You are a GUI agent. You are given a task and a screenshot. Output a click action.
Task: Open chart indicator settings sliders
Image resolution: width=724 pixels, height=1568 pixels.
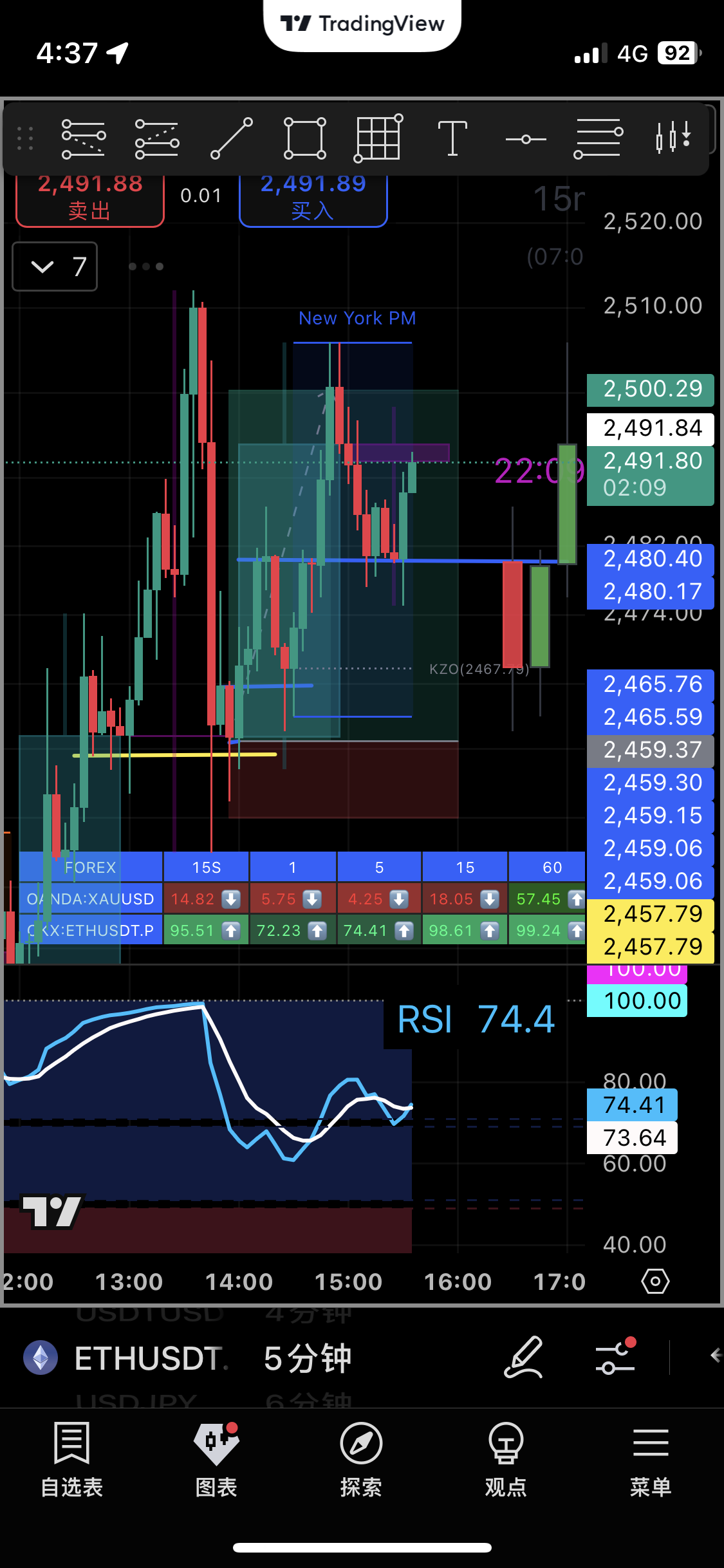(616, 1357)
